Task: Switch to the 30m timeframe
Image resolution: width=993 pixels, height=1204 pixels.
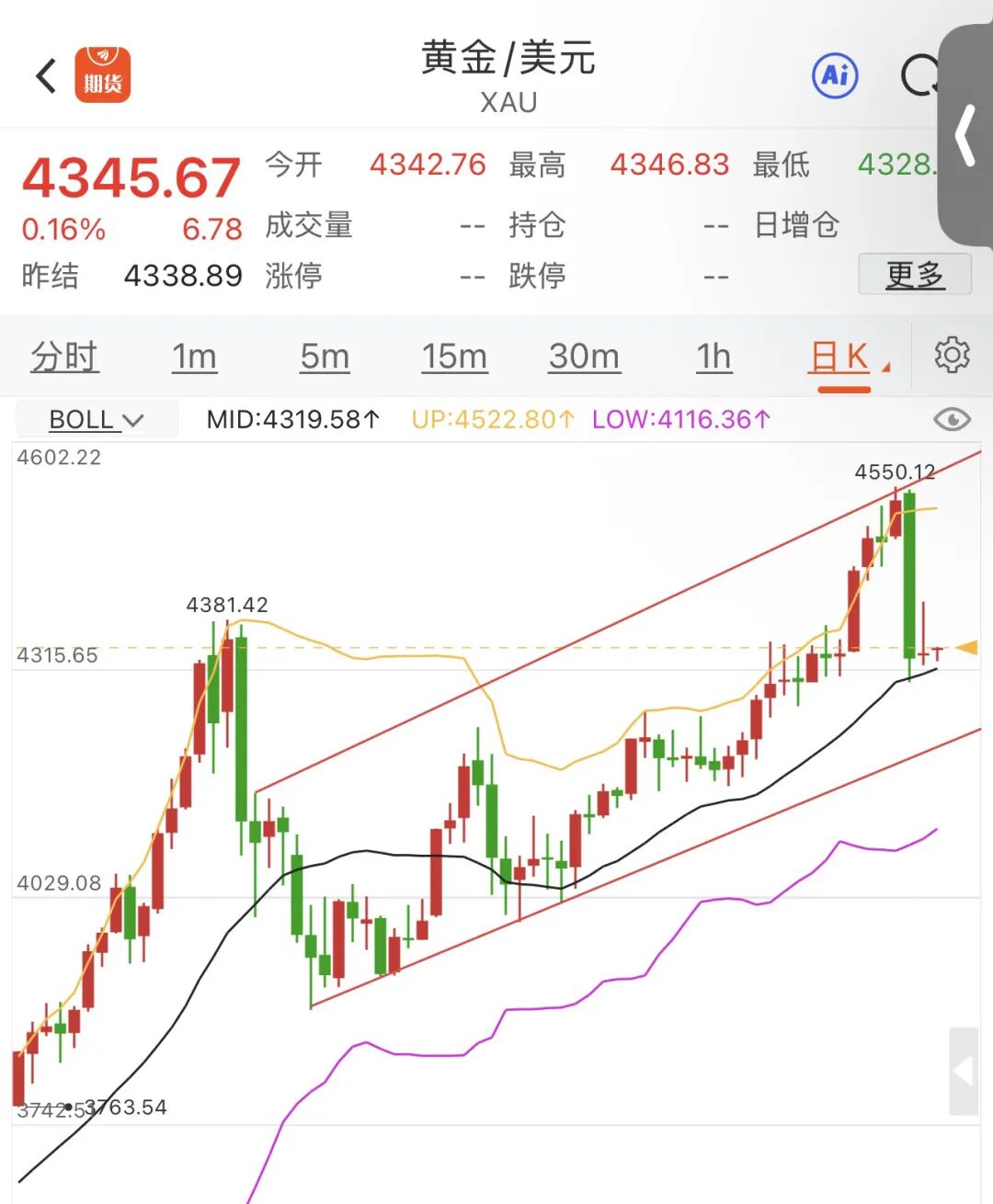Action: [584, 357]
